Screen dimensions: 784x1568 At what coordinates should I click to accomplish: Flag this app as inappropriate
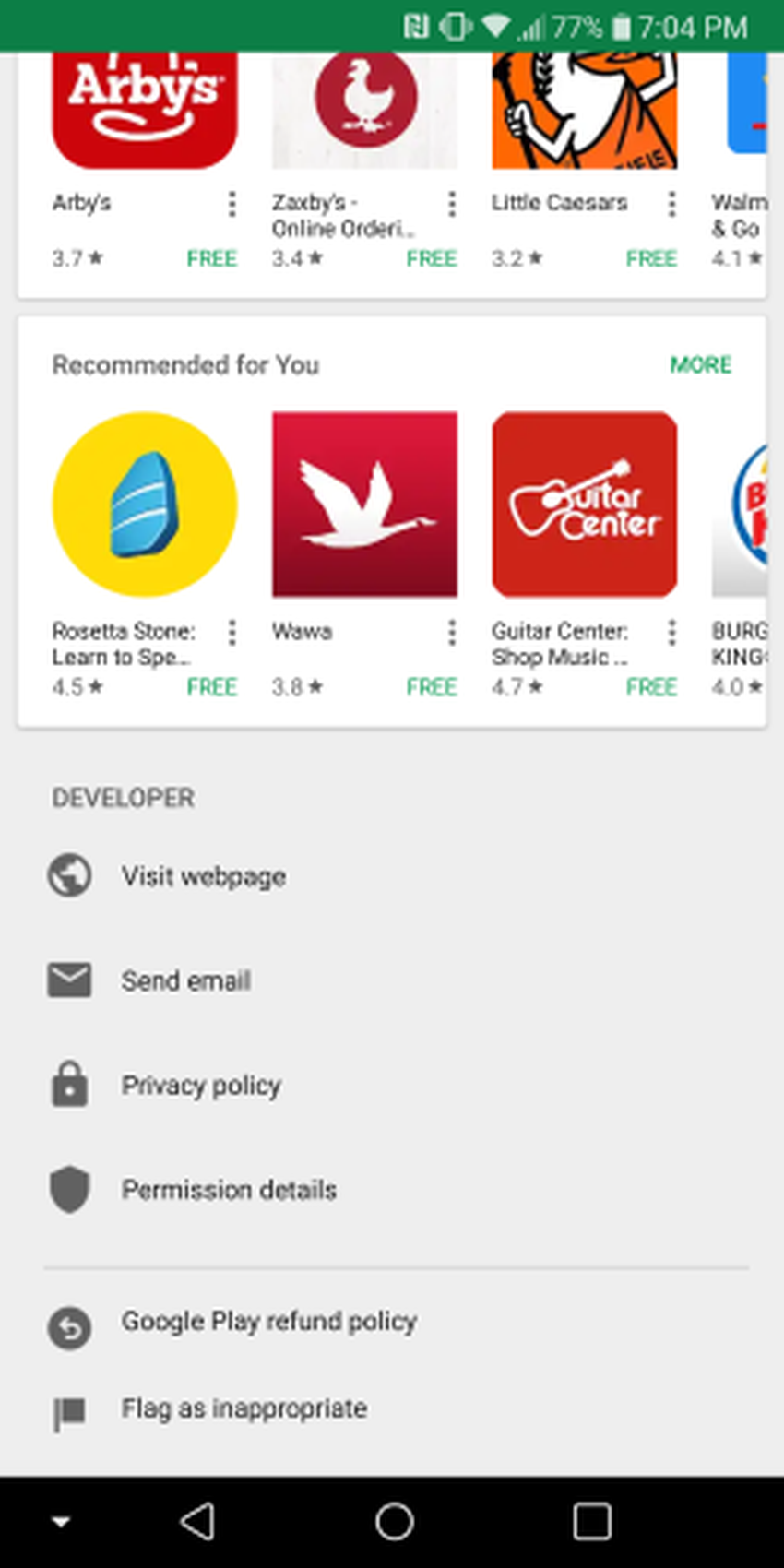(x=244, y=1408)
